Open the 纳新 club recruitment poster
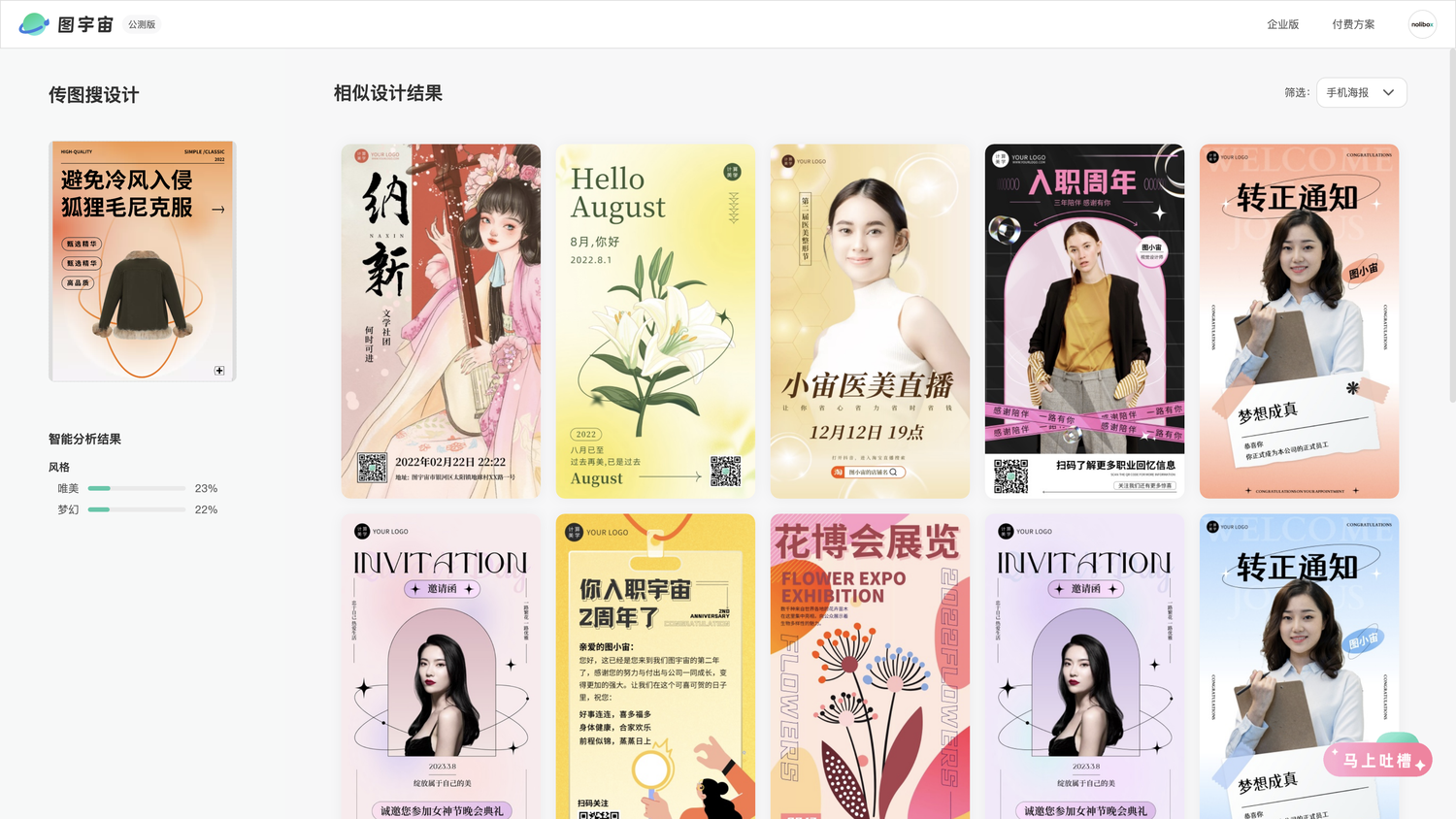Image resolution: width=1456 pixels, height=819 pixels. pyautogui.click(x=441, y=321)
